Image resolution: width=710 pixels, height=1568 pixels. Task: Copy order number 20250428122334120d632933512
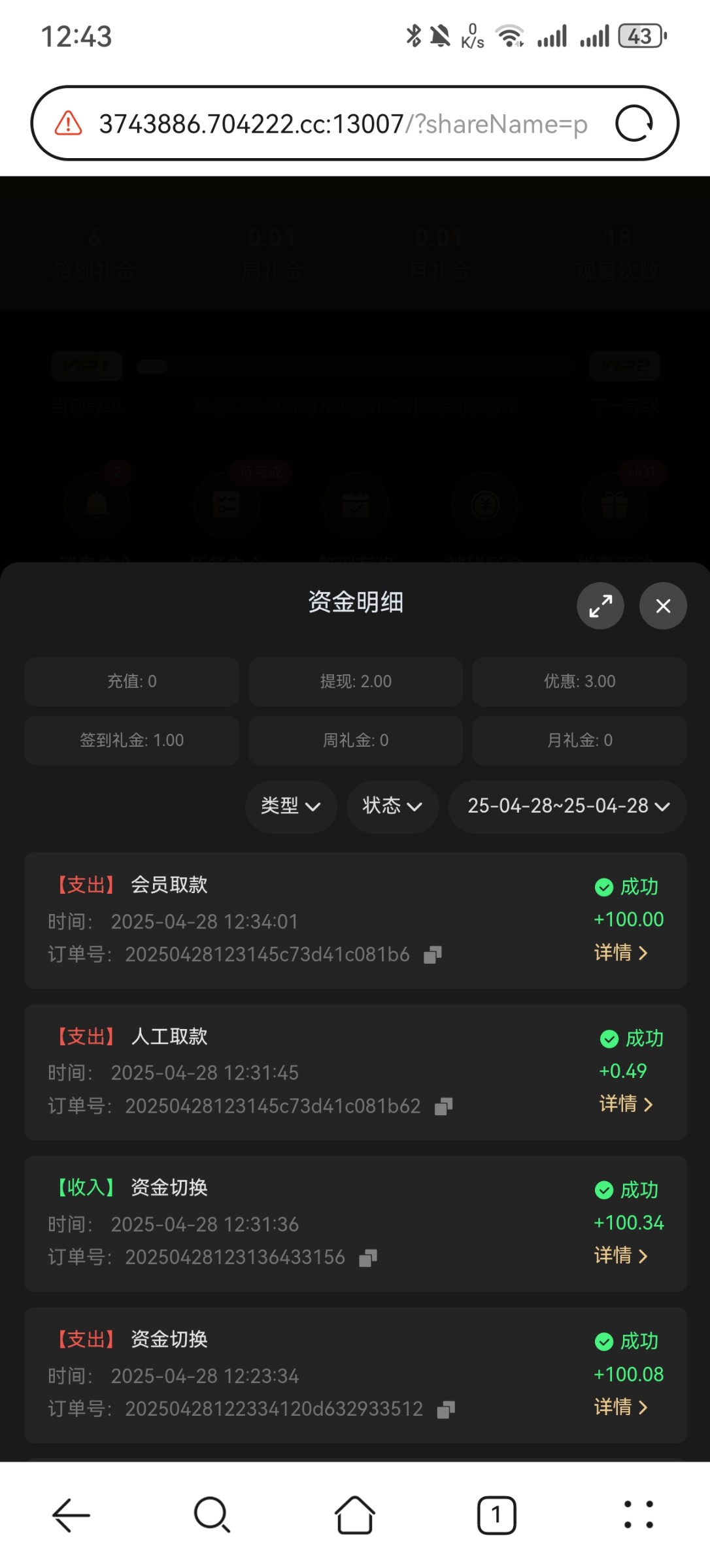446,1409
